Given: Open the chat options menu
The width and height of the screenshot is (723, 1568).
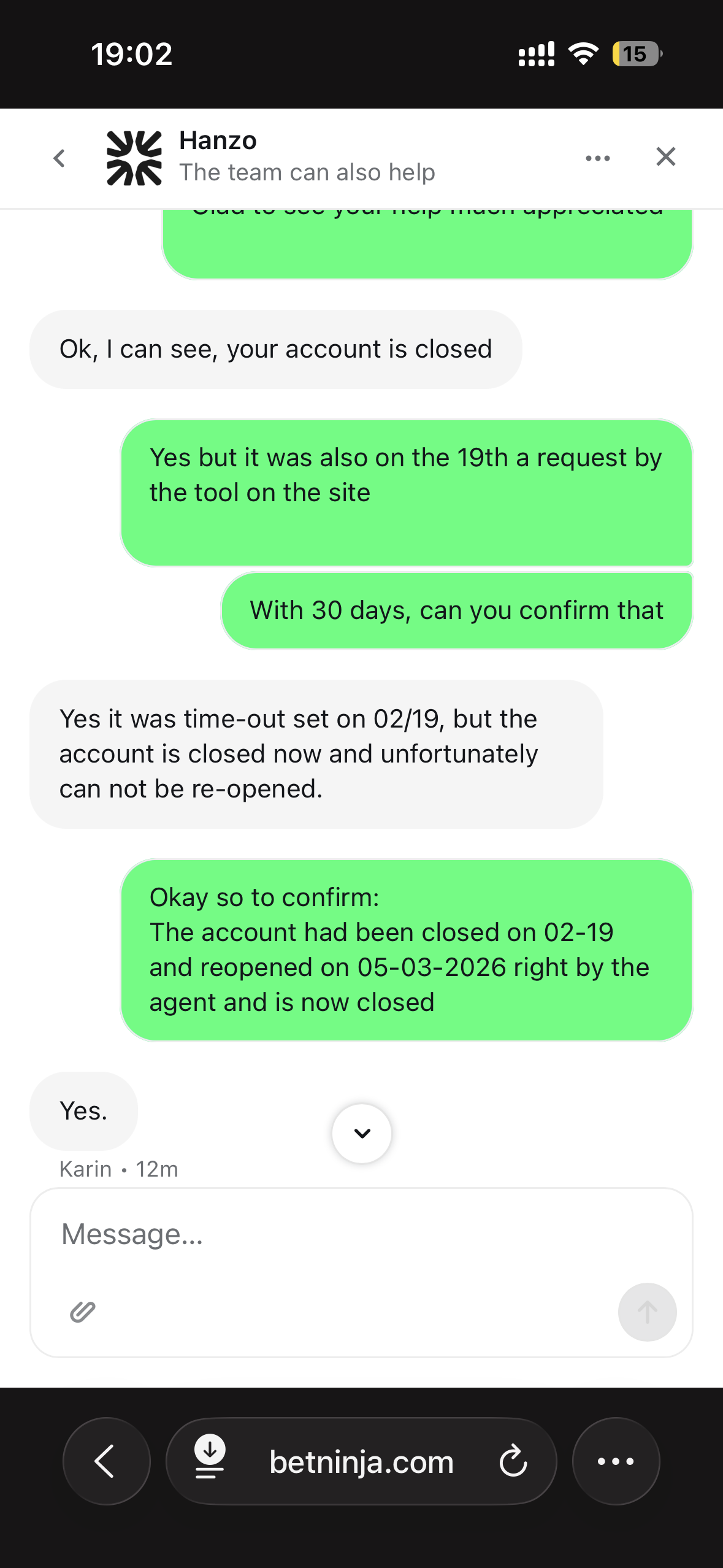Looking at the screenshot, I should (x=597, y=158).
